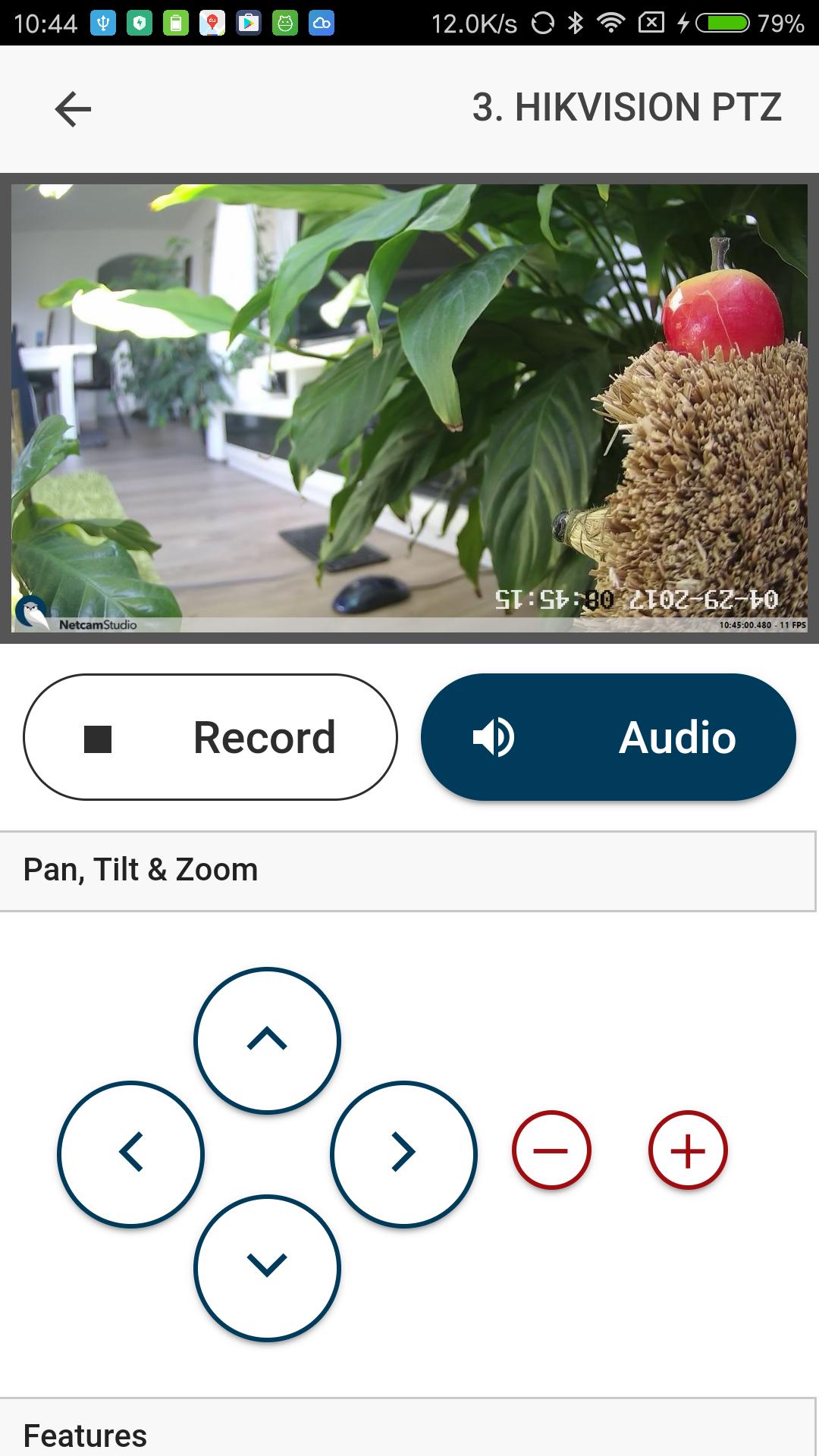
Task: Tap the Bluetooth icon in the status bar
Action: pyautogui.click(x=576, y=23)
